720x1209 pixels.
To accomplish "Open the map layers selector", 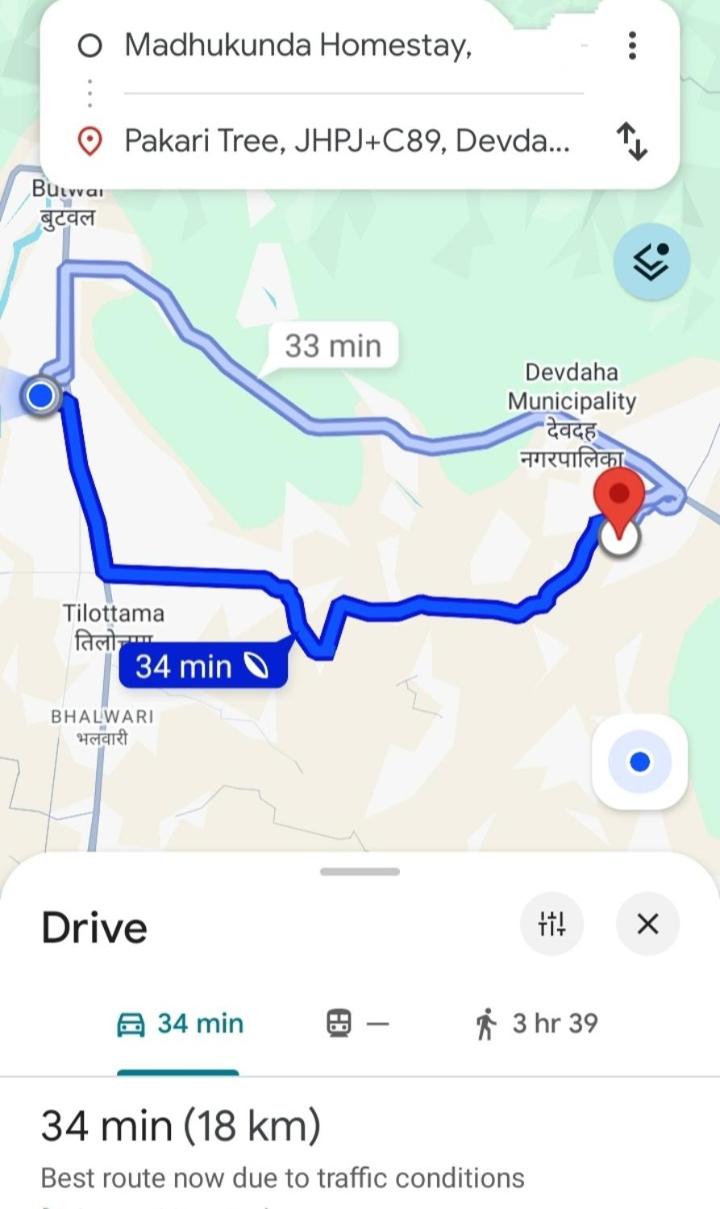I will tap(652, 263).
